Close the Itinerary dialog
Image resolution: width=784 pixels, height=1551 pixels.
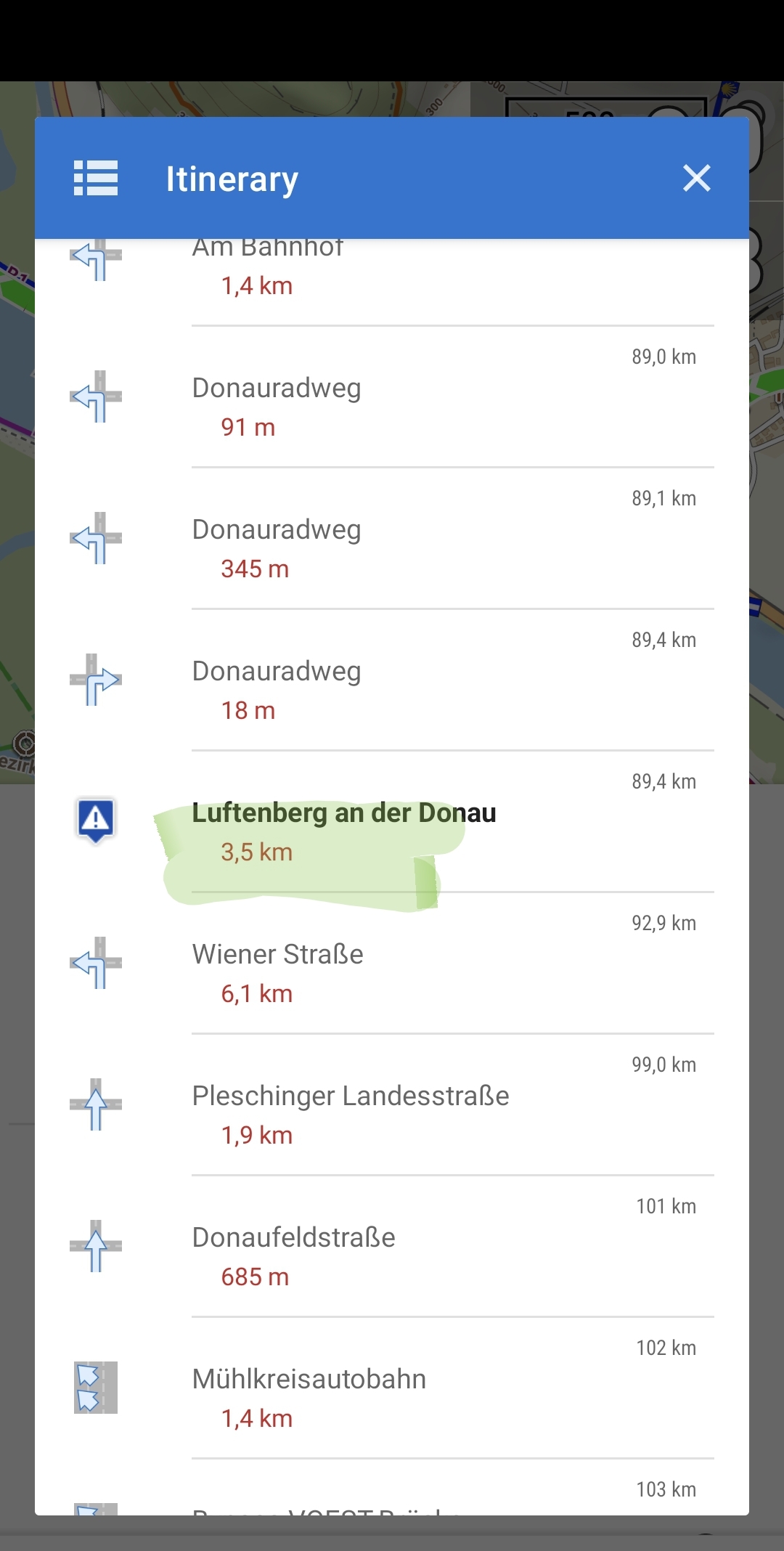coord(696,179)
